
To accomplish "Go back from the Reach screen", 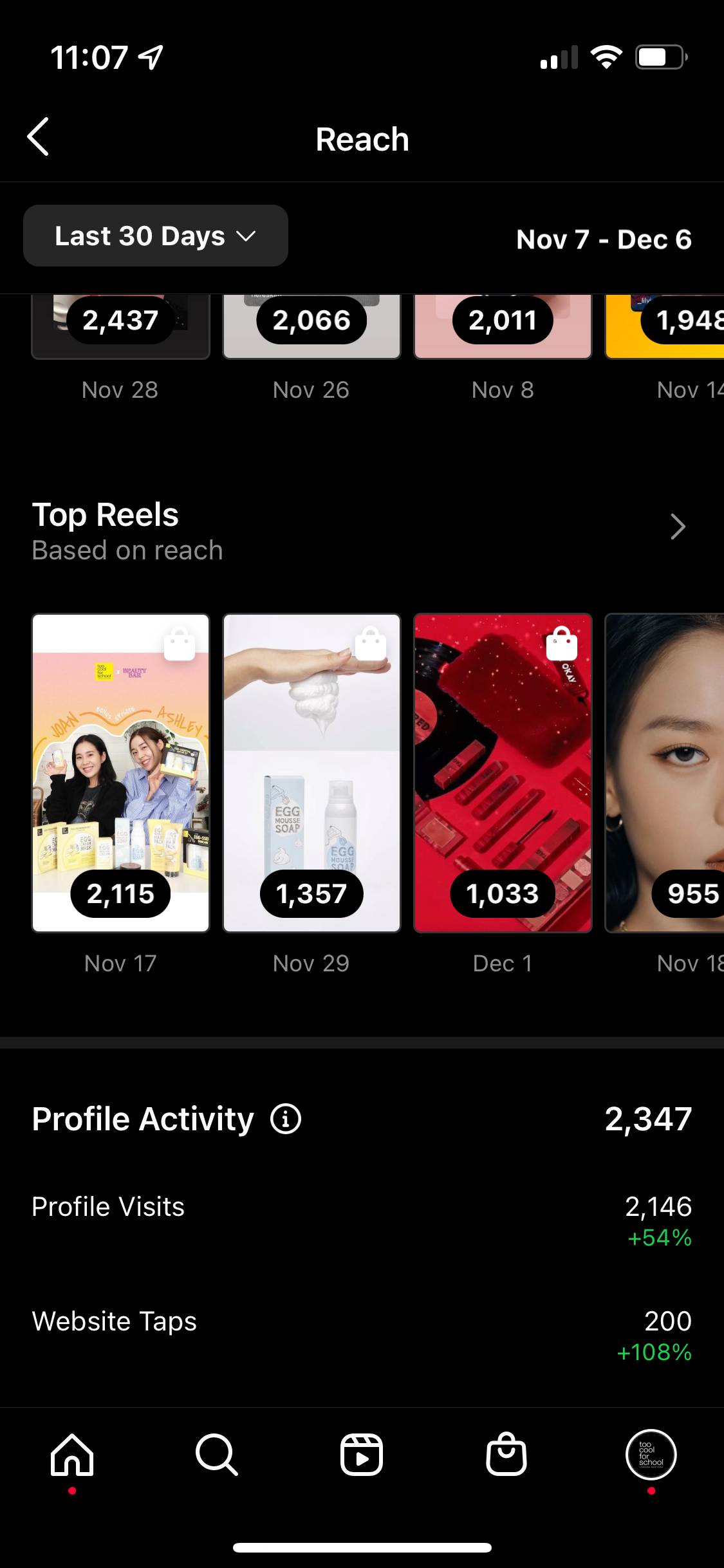I will coord(39,137).
